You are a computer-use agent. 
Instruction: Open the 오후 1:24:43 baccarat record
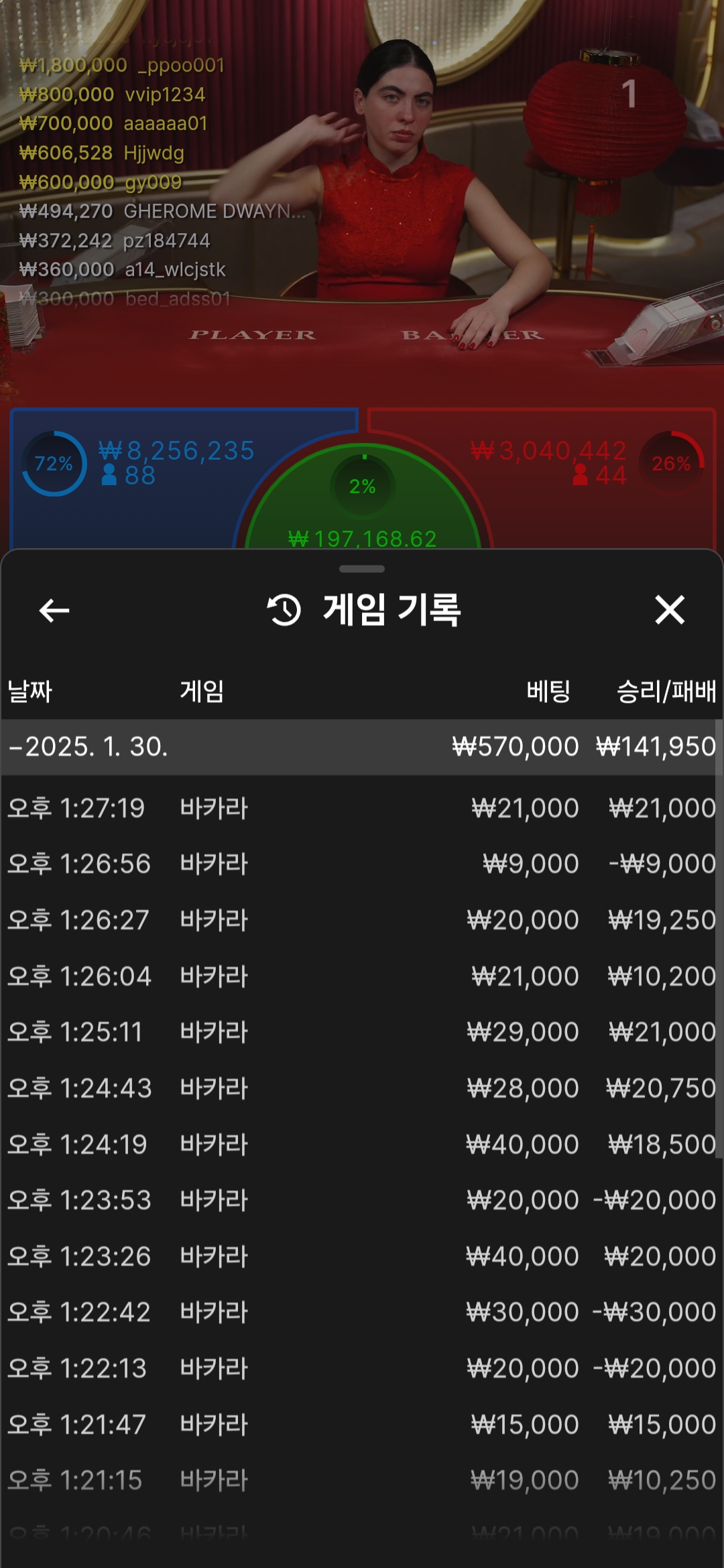pyautogui.click(x=362, y=1088)
